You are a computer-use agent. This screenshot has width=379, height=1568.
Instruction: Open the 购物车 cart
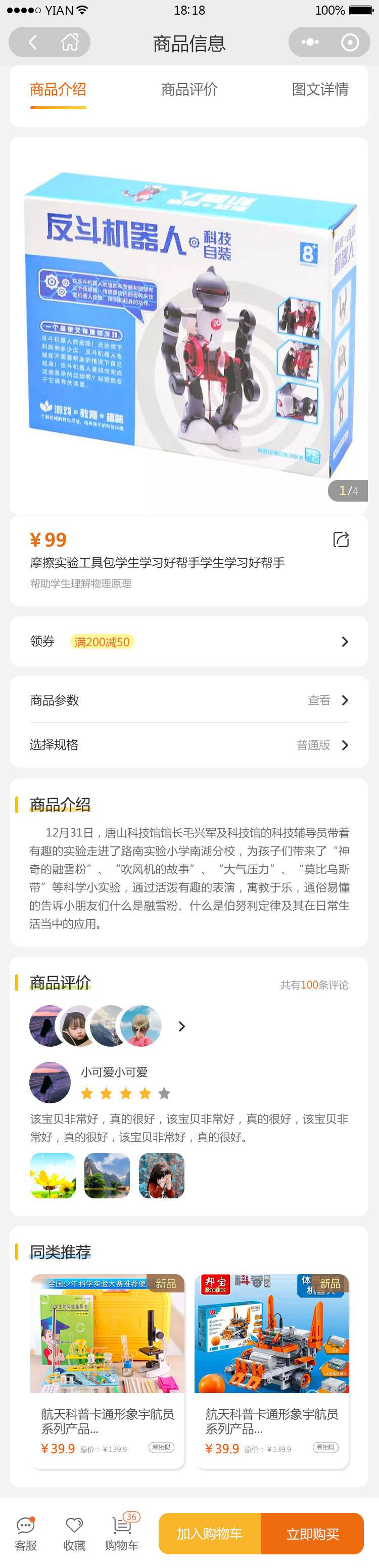[122, 1533]
